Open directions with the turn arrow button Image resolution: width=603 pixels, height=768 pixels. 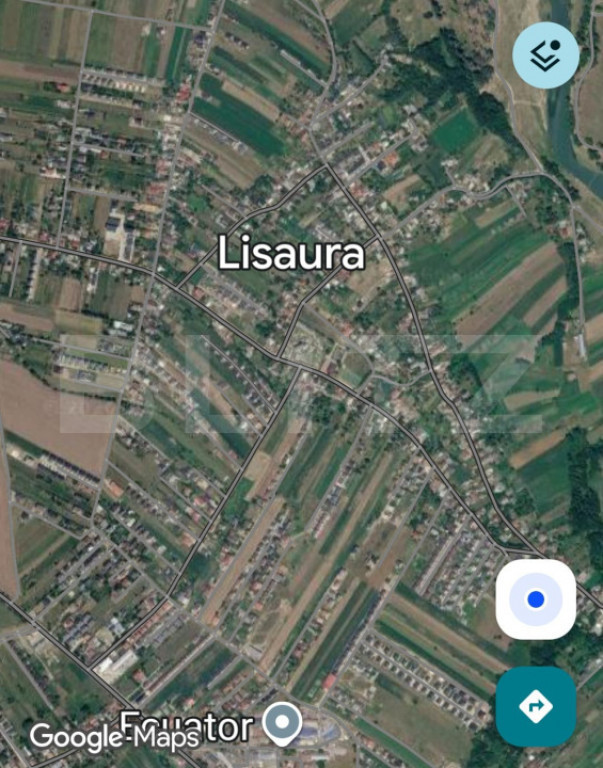coord(536,706)
